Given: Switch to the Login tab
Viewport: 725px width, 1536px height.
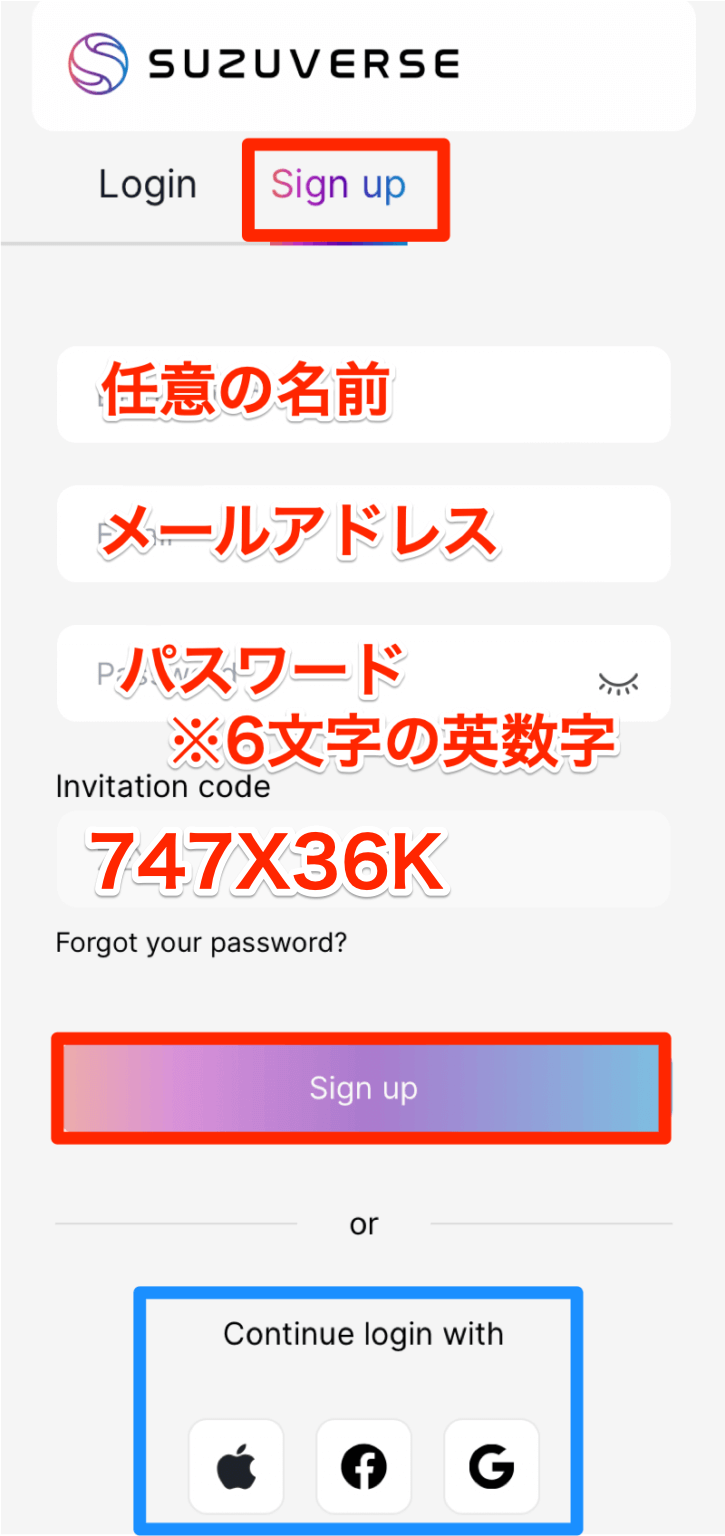Looking at the screenshot, I should (x=147, y=184).
